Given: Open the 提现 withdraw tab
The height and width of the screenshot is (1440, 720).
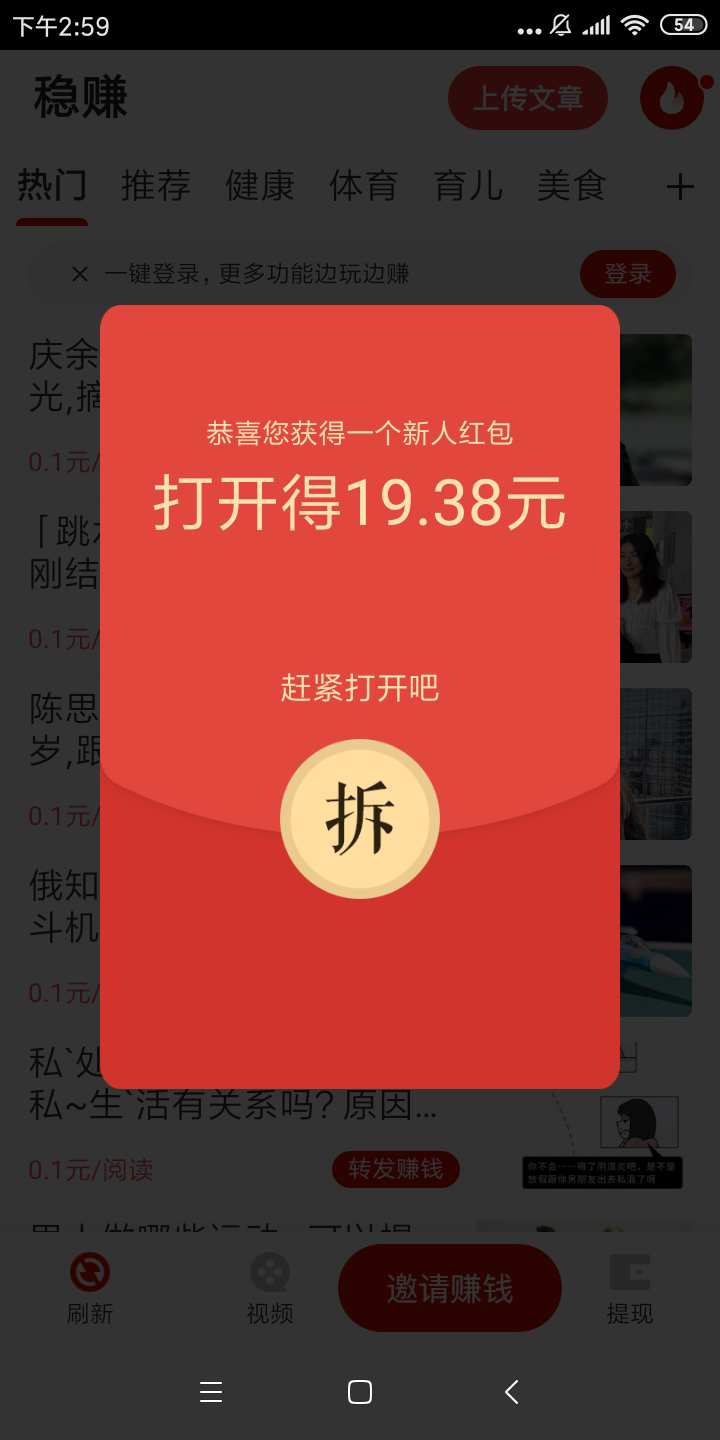Looking at the screenshot, I should coord(630,1288).
